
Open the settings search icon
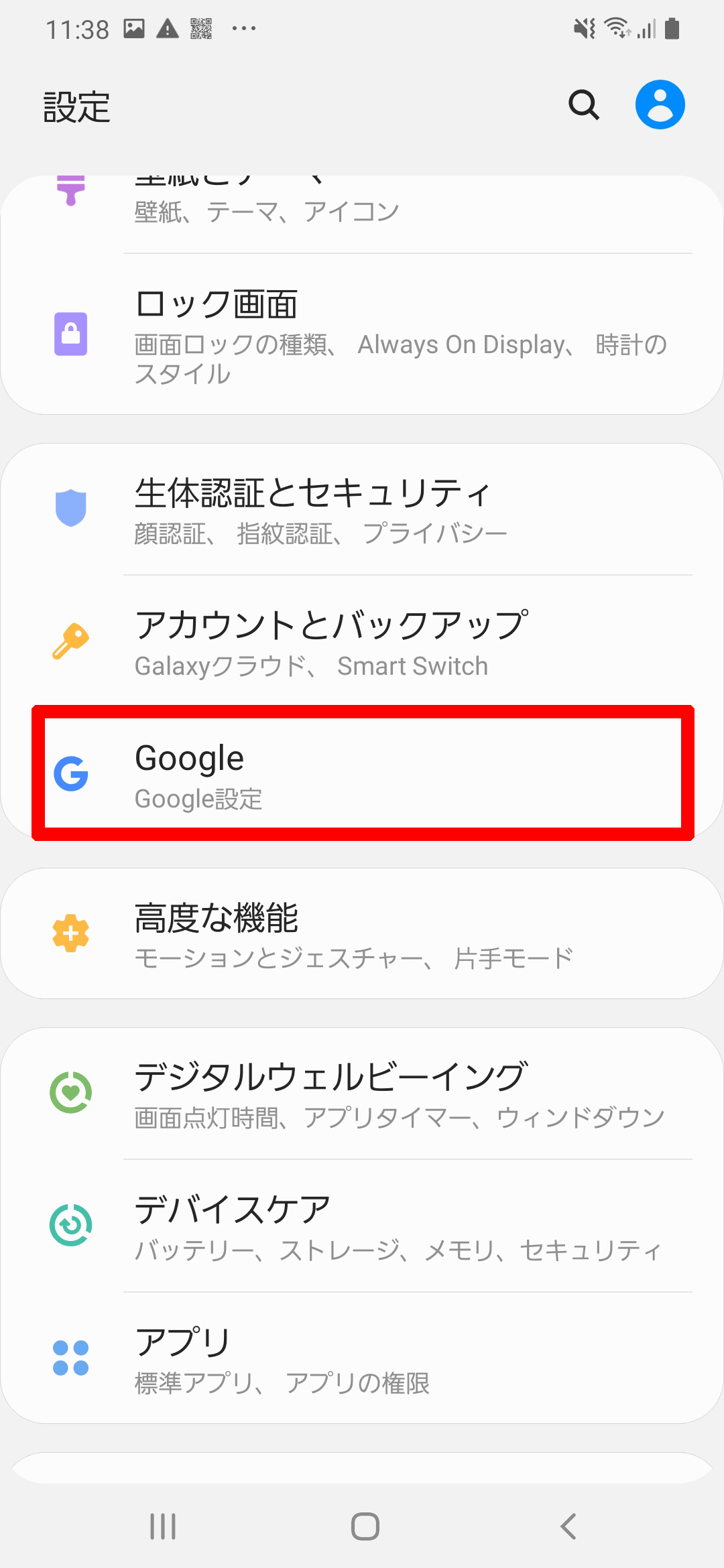coord(584,105)
